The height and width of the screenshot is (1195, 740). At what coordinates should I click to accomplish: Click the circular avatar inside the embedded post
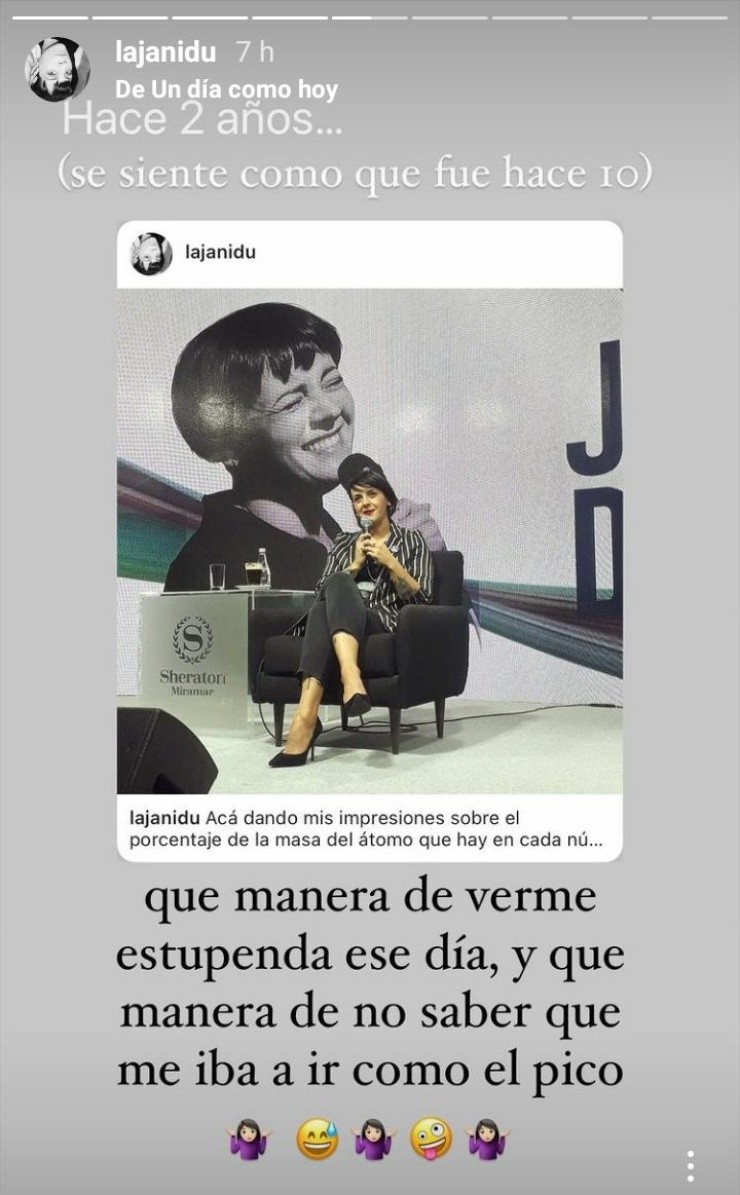(152, 254)
